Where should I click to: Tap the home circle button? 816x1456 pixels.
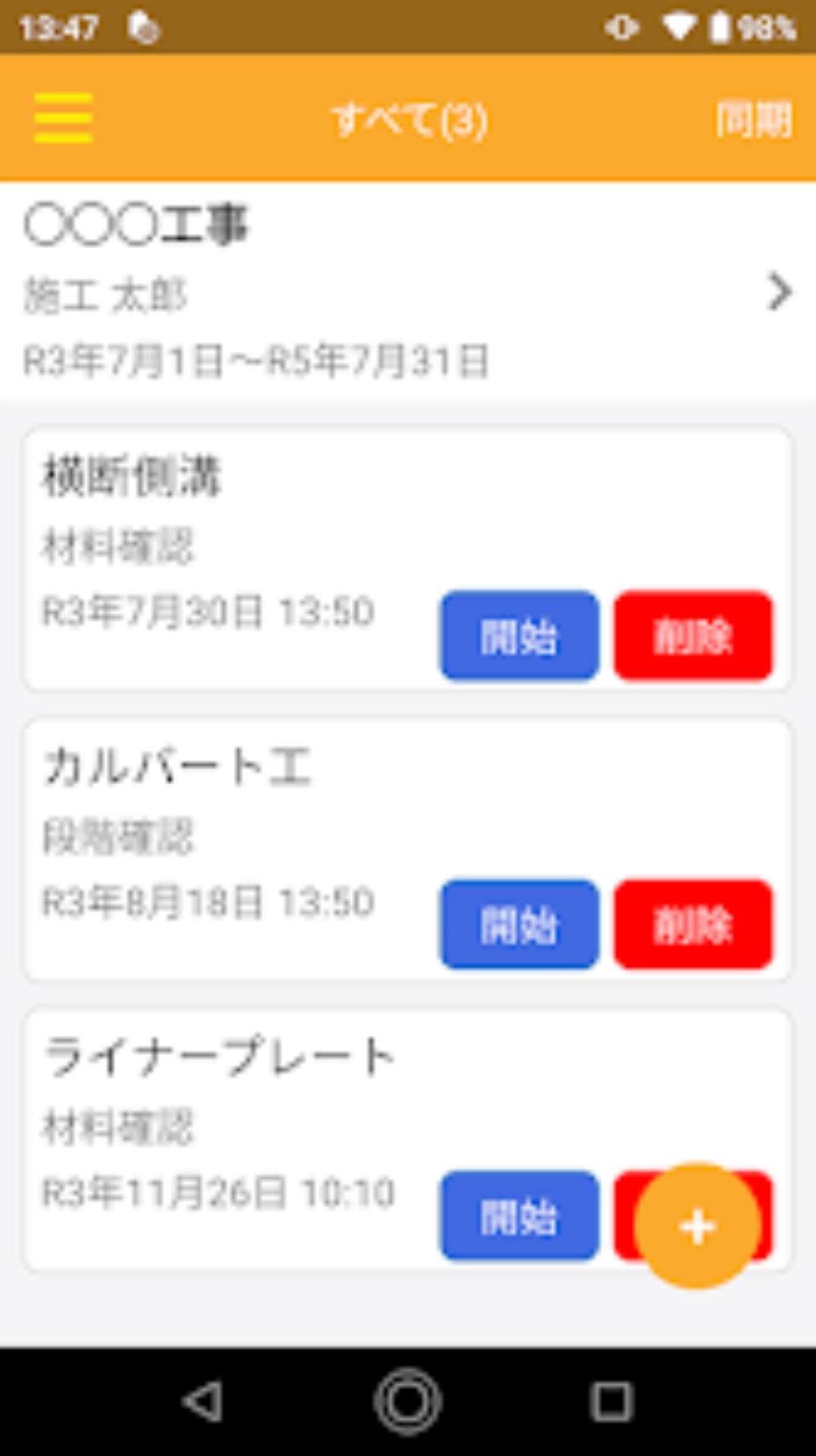click(x=407, y=1399)
